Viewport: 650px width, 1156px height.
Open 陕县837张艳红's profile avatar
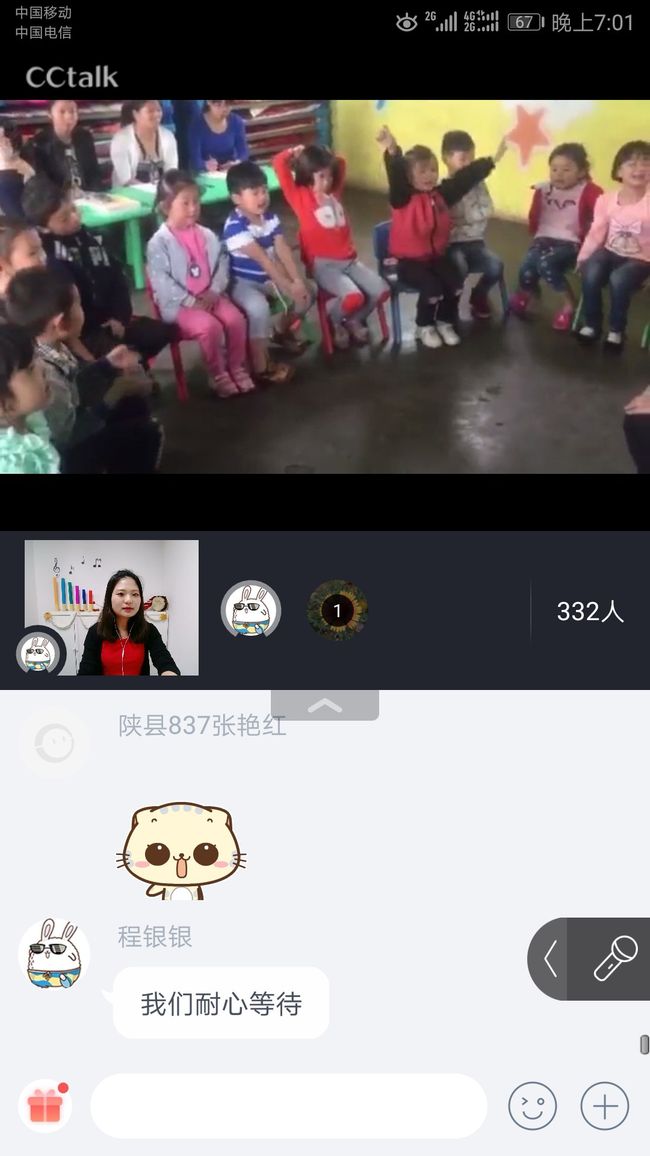point(54,742)
